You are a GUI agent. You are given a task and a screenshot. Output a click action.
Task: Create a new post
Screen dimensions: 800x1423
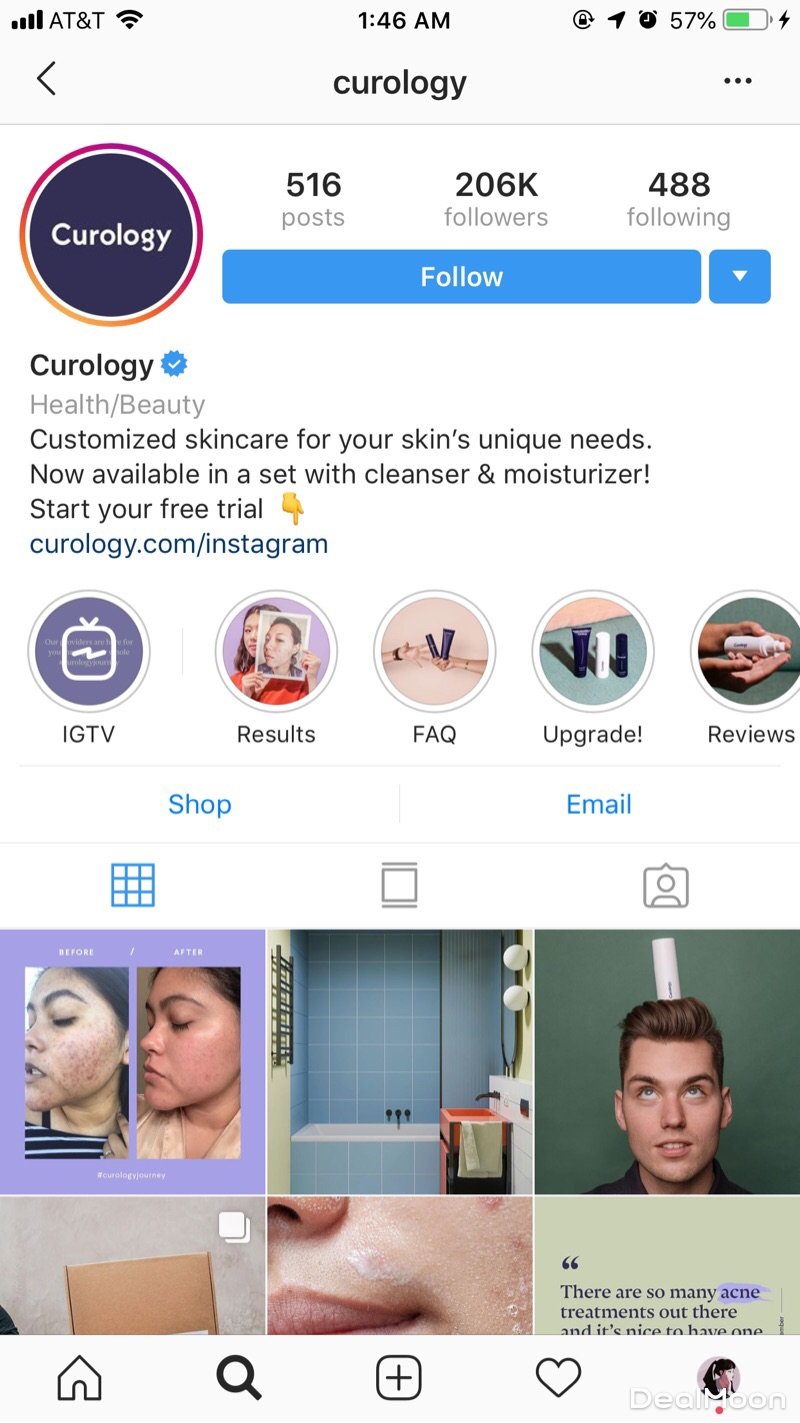399,1379
